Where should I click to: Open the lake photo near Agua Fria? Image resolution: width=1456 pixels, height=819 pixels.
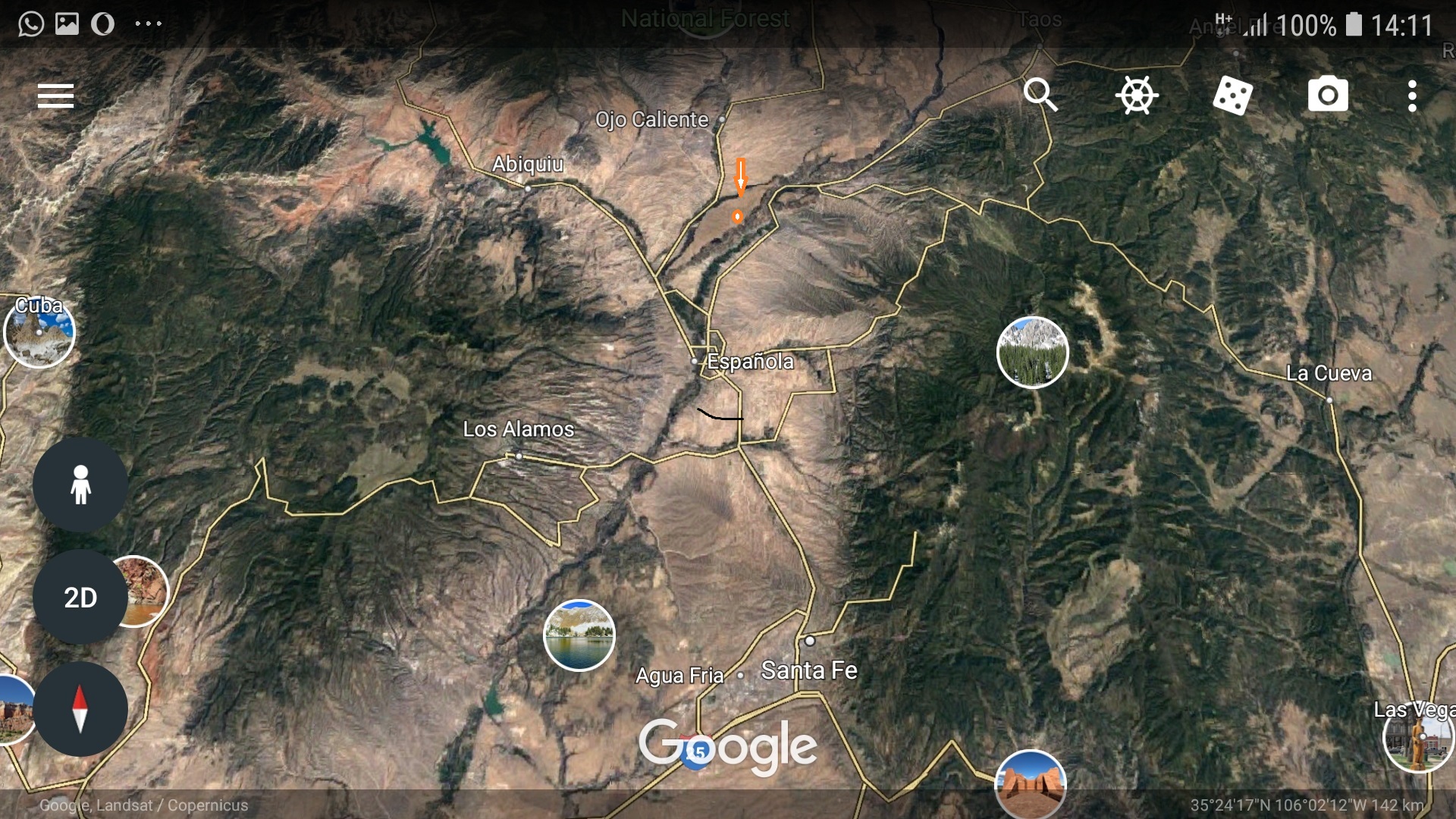tap(579, 635)
